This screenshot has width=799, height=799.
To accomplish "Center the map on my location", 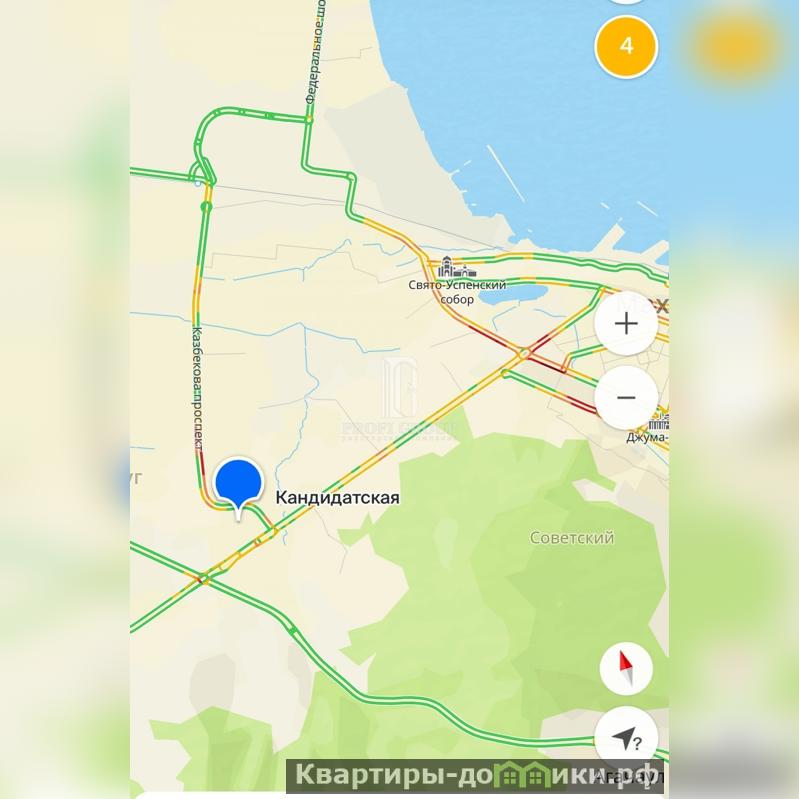I will [627, 740].
